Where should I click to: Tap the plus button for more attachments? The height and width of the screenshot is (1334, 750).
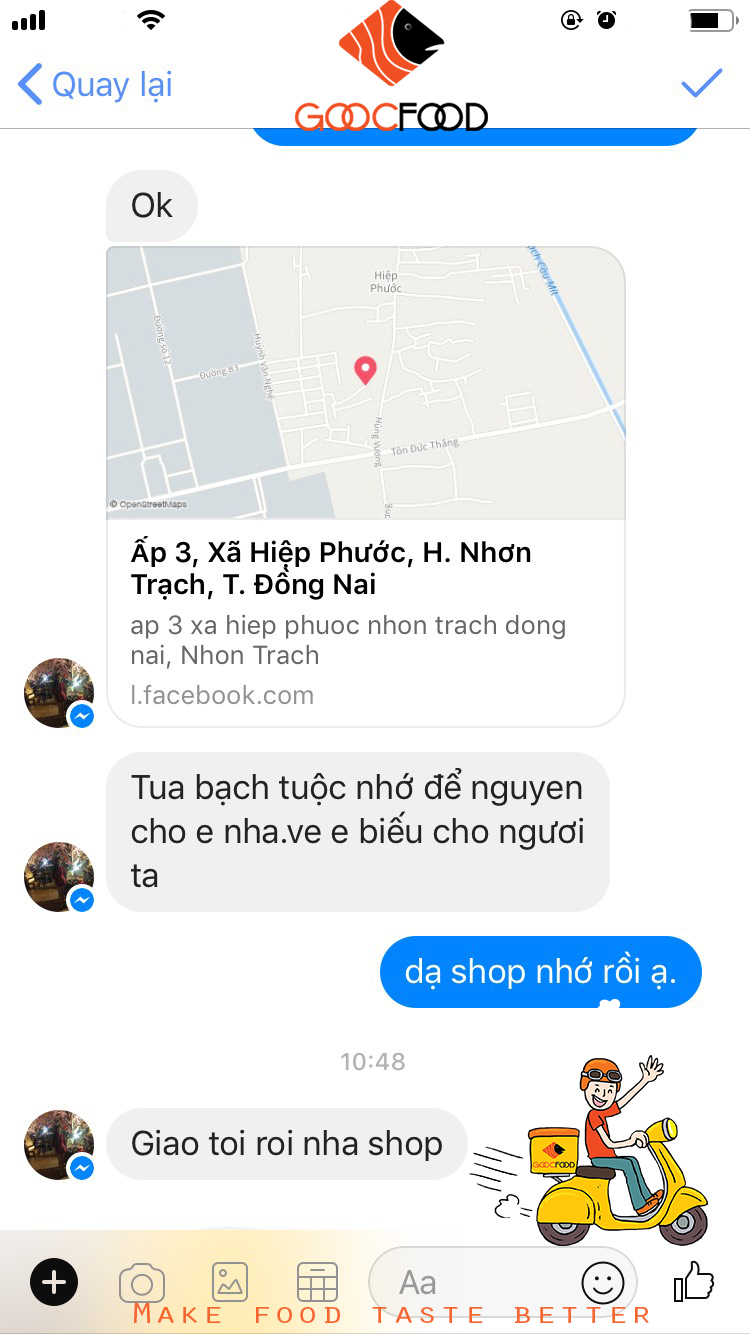click(x=53, y=1281)
